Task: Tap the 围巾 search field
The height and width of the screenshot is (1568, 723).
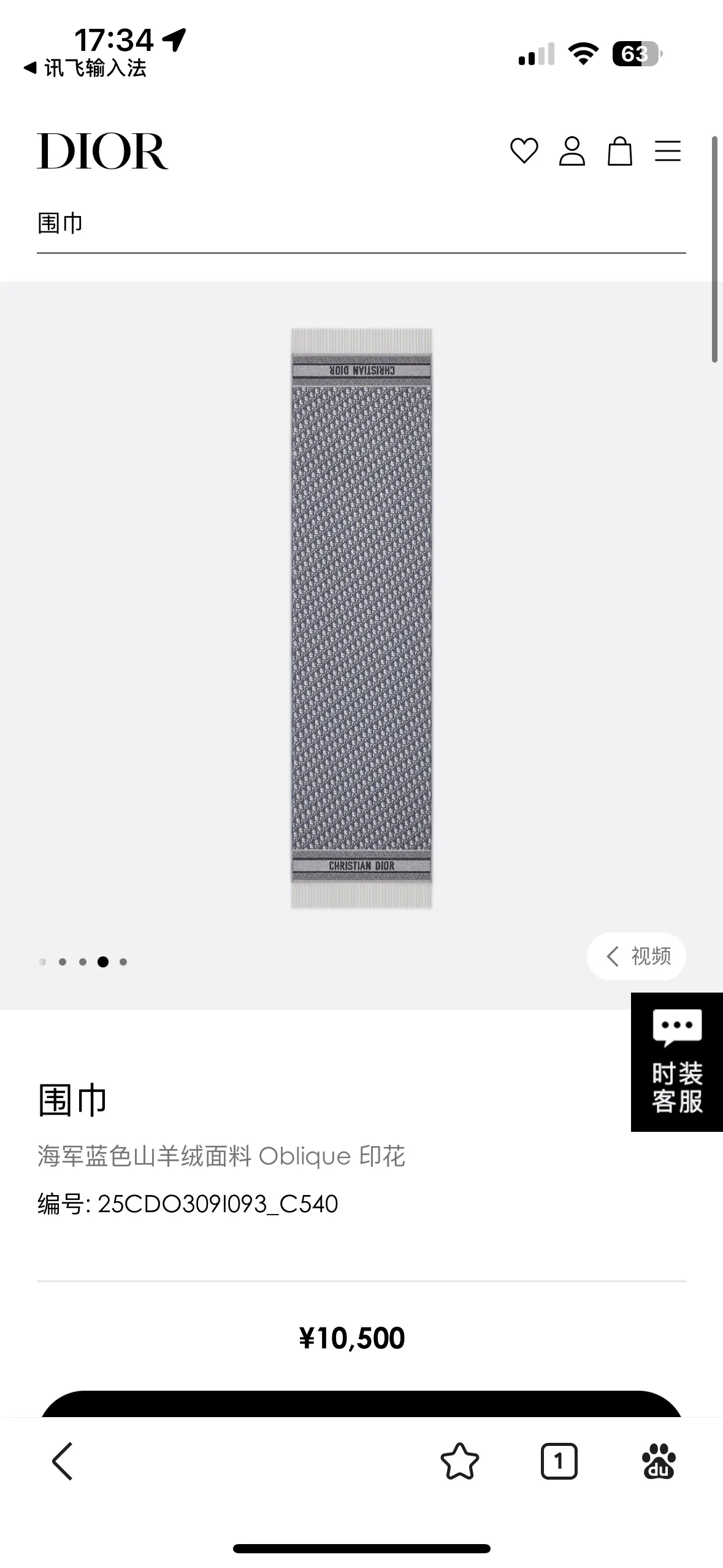Action: pos(361,224)
